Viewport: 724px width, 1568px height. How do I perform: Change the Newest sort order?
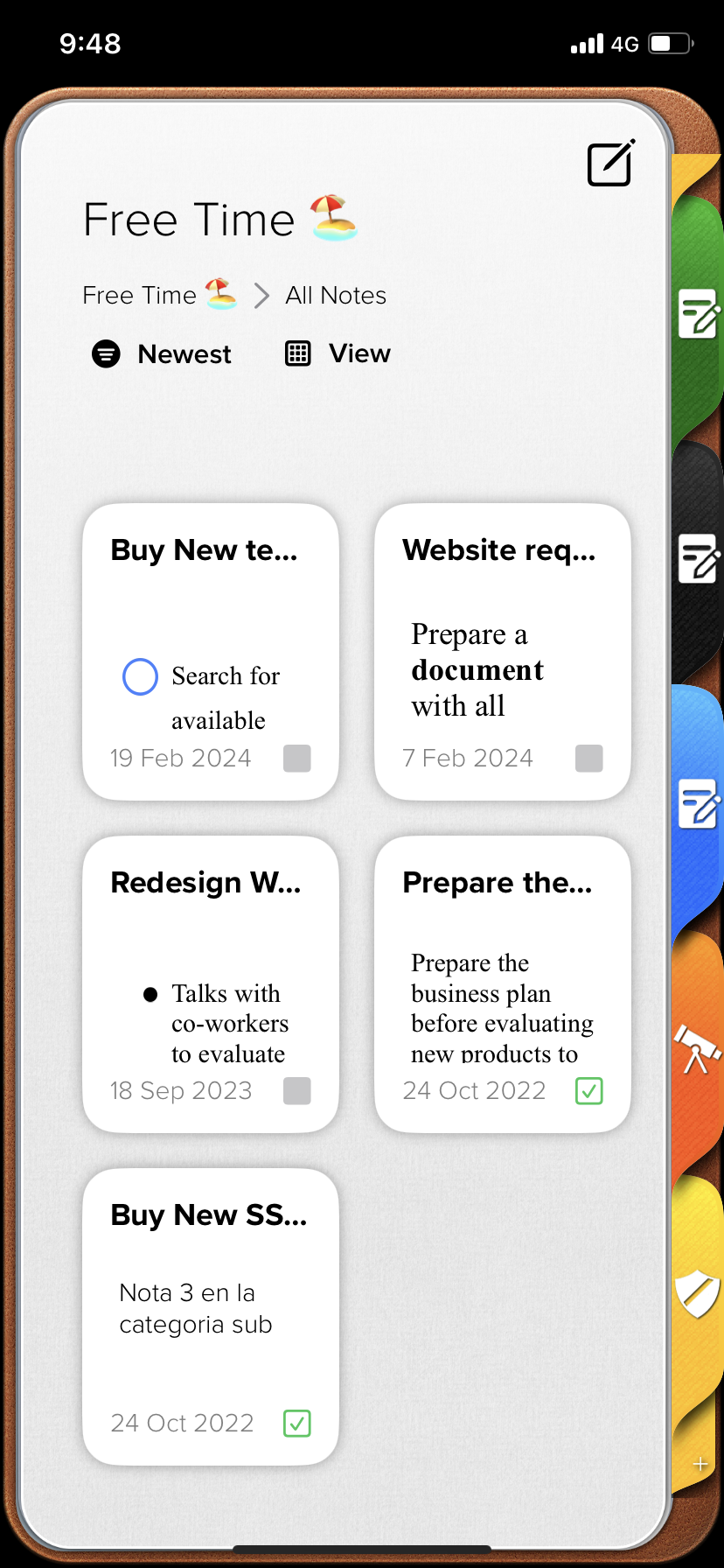pos(163,354)
